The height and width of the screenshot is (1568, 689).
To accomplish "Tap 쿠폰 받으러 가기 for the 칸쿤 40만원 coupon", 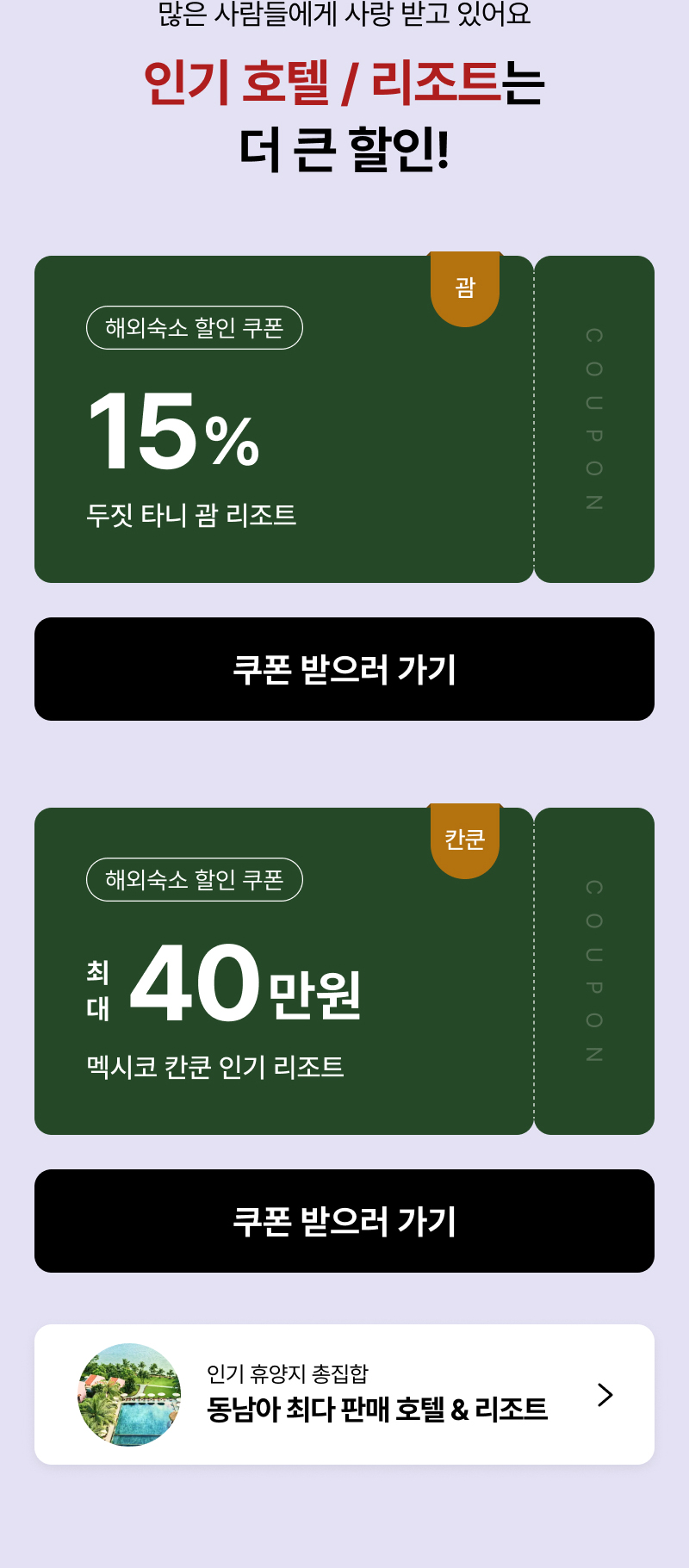I will tap(344, 1221).
